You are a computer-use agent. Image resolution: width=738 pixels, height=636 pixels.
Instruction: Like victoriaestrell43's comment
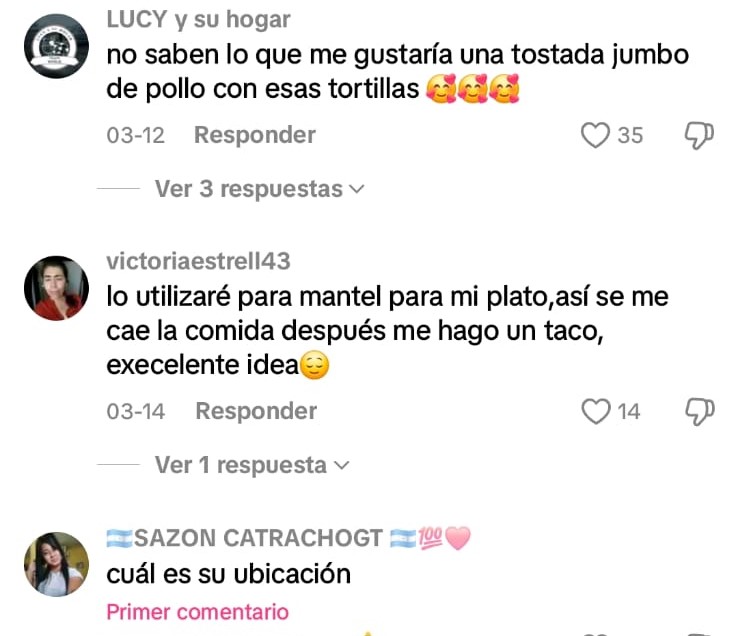pos(596,410)
